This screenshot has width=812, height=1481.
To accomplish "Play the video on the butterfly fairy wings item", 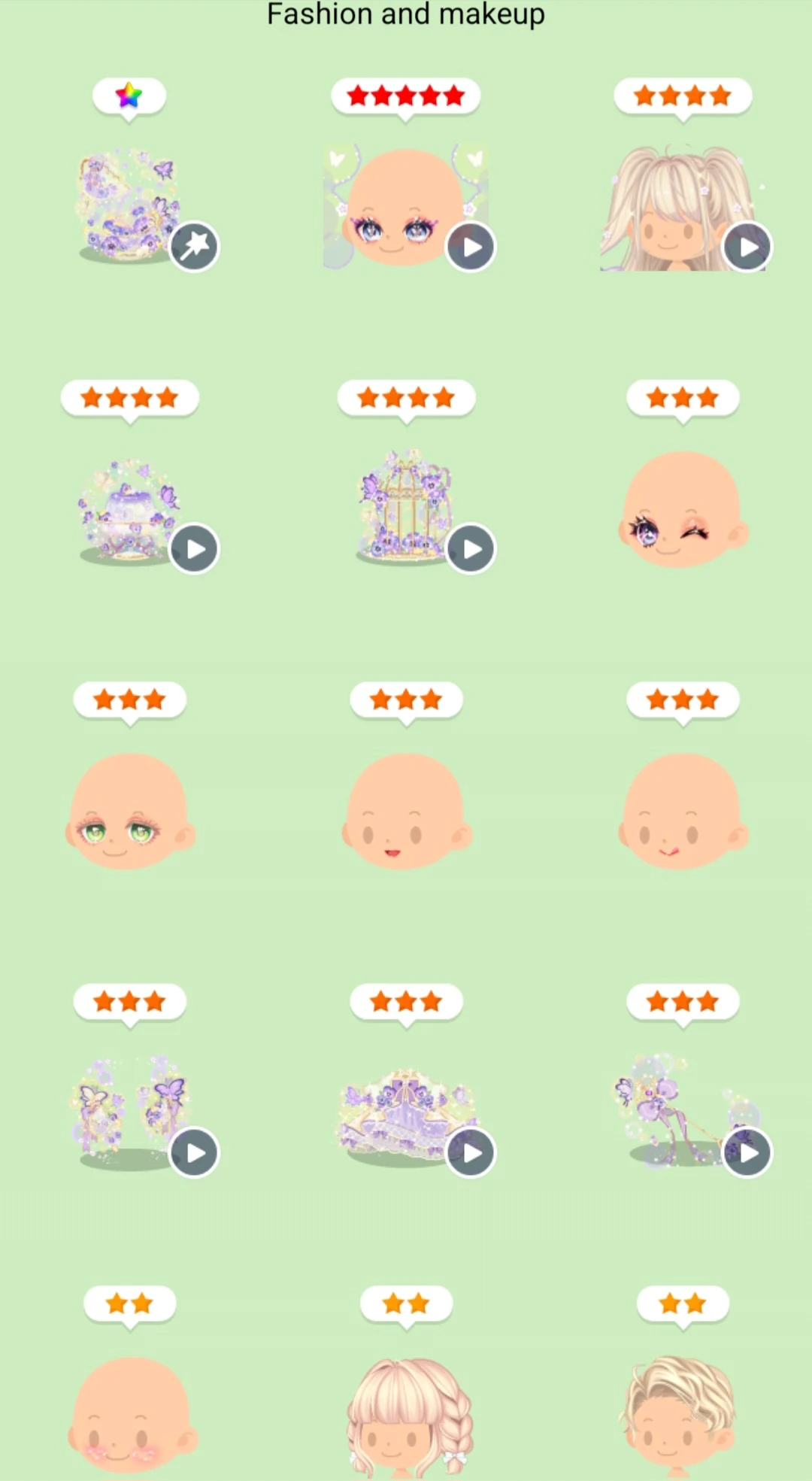I will click(193, 1152).
